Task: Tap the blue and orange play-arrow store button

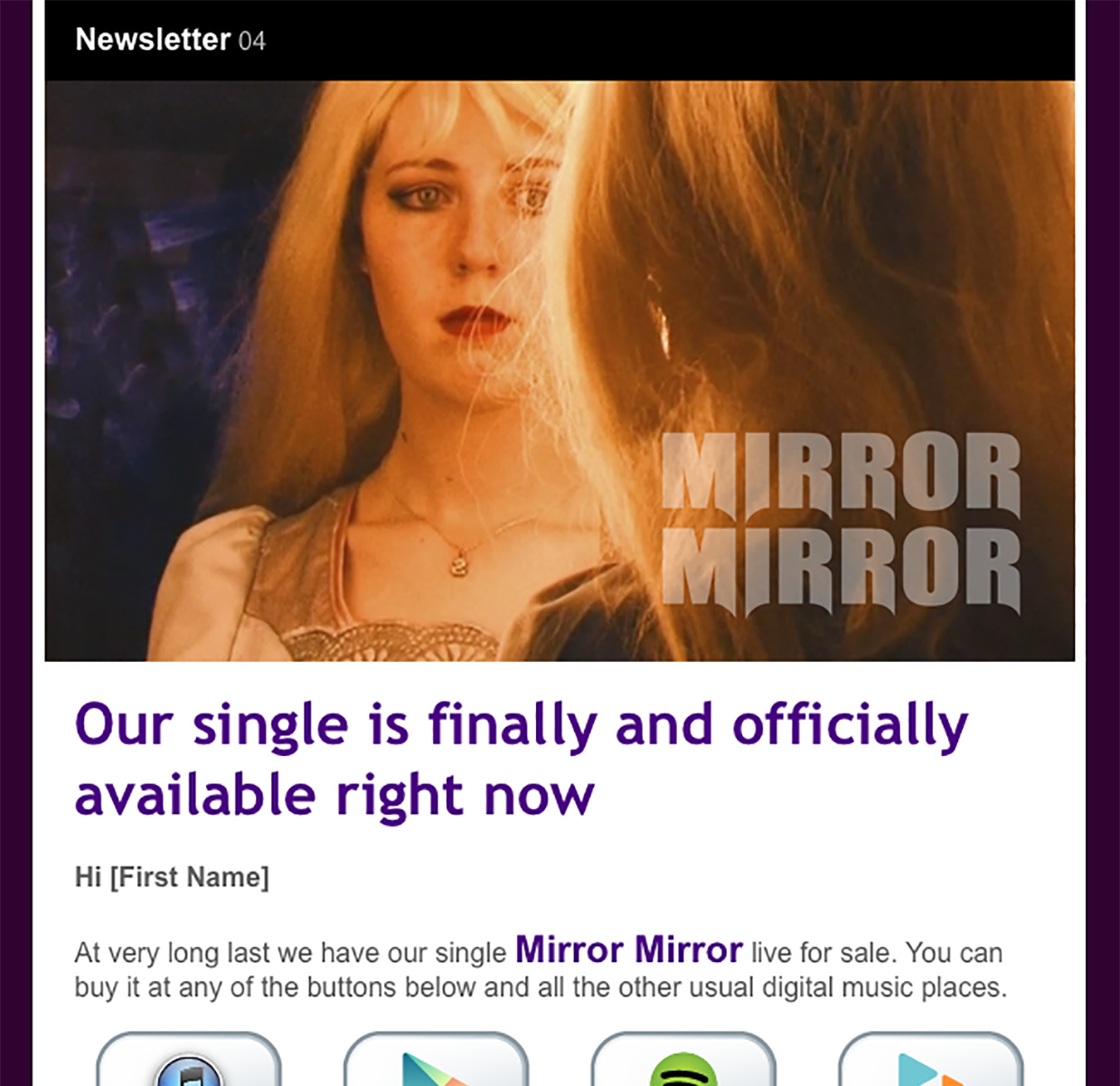Action: tap(930, 1062)
